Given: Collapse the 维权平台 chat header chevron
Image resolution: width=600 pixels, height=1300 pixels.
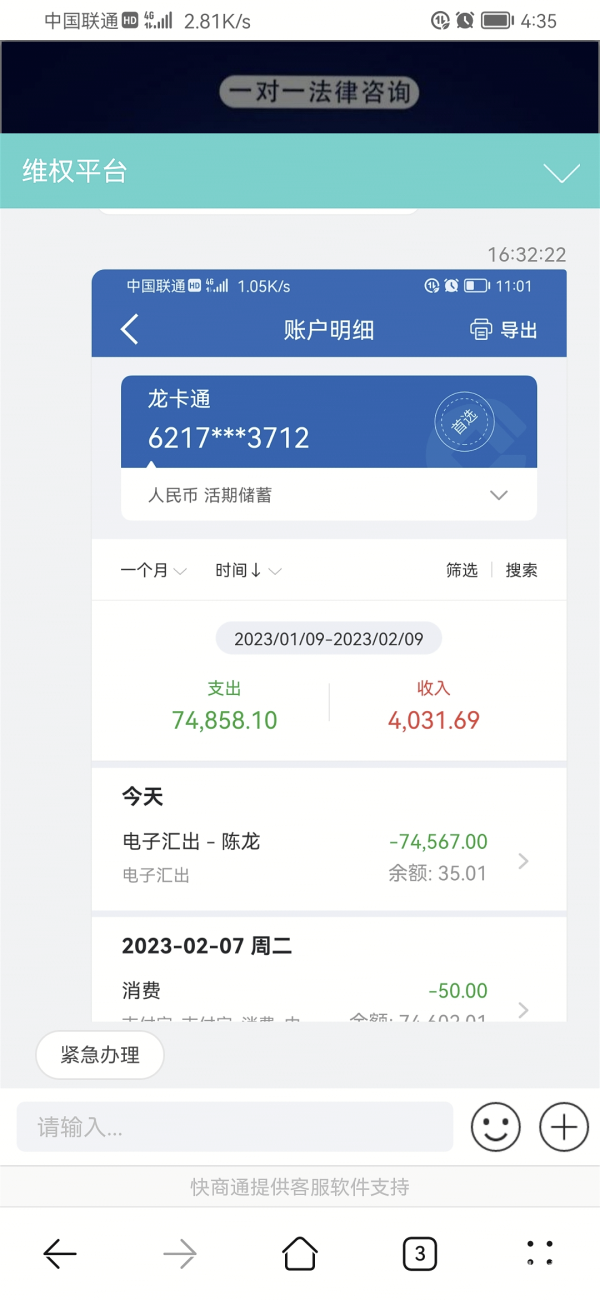Looking at the screenshot, I should 561,173.
